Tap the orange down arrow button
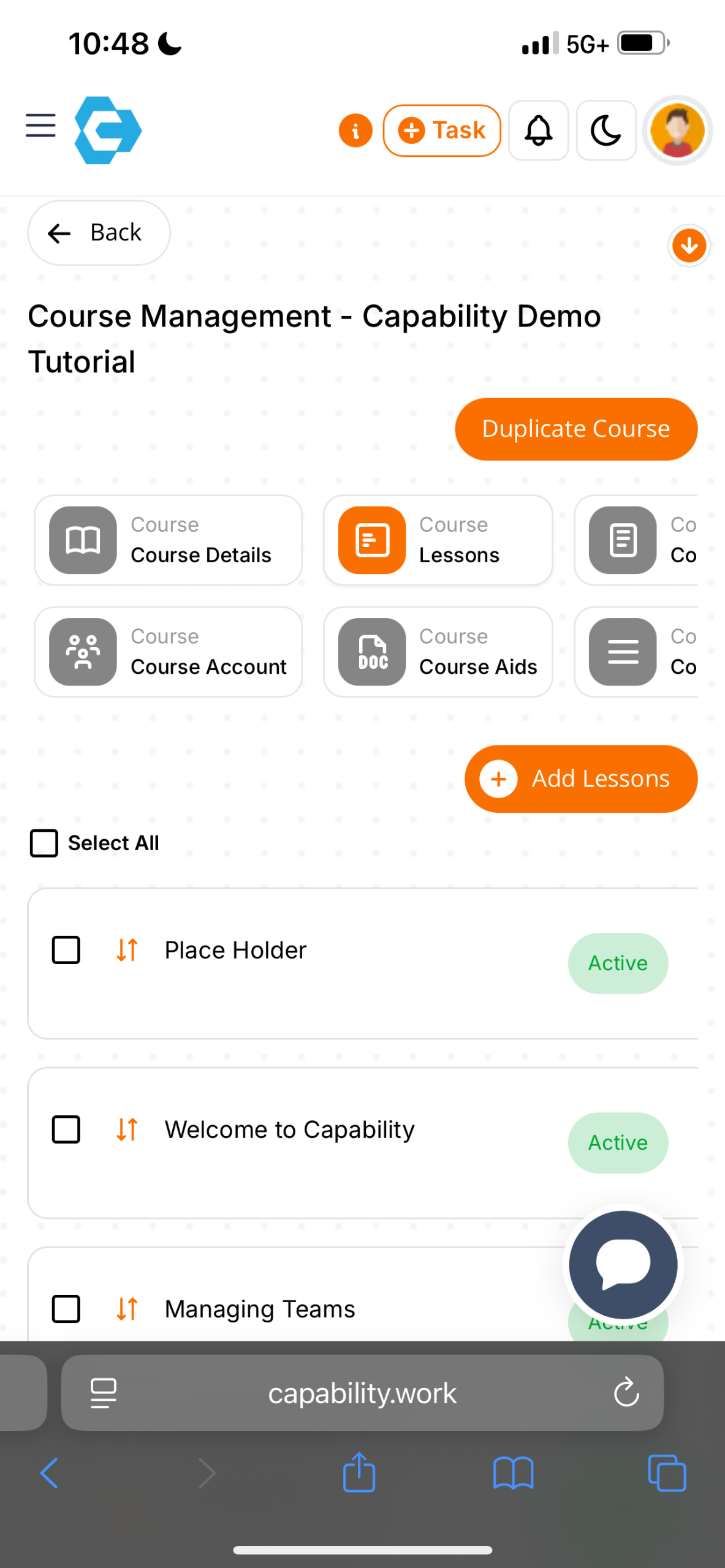The width and height of the screenshot is (725, 1568). click(x=689, y=246)
